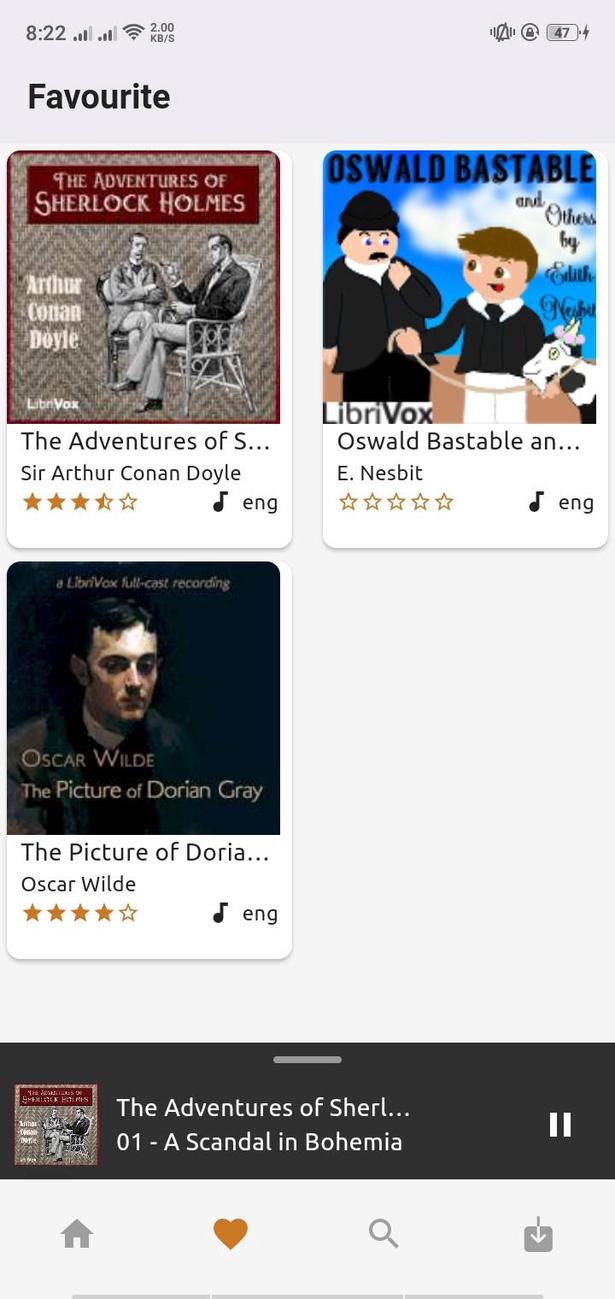Go to the Home tab
Image resolution: width=615 pixels, height=1299 pixels.
click(x=77, y=1235)
